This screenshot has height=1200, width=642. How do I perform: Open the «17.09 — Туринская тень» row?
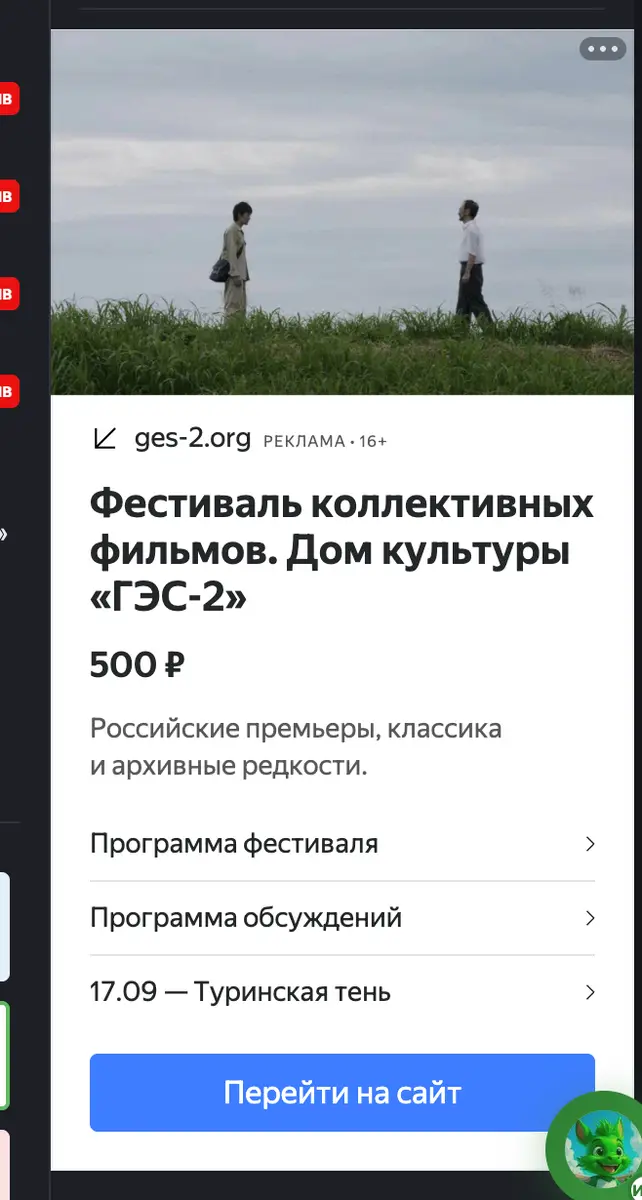(342, 992)
